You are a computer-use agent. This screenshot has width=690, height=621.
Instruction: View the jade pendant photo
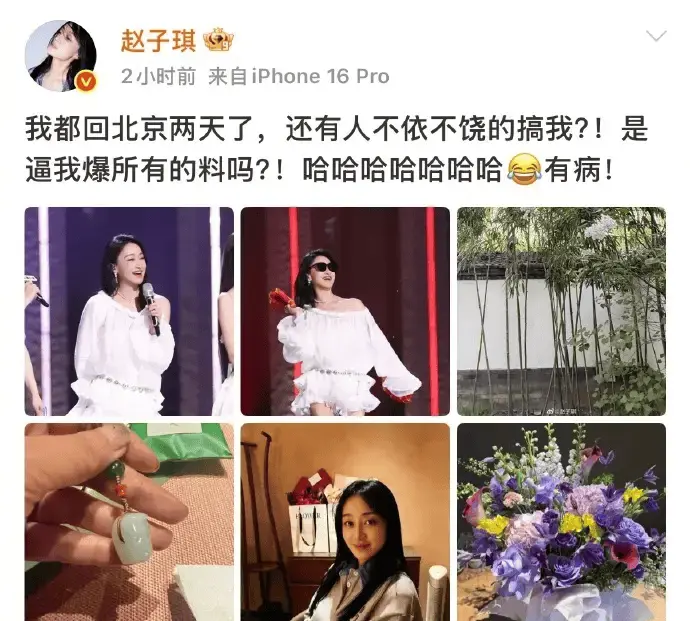[129, 521]
